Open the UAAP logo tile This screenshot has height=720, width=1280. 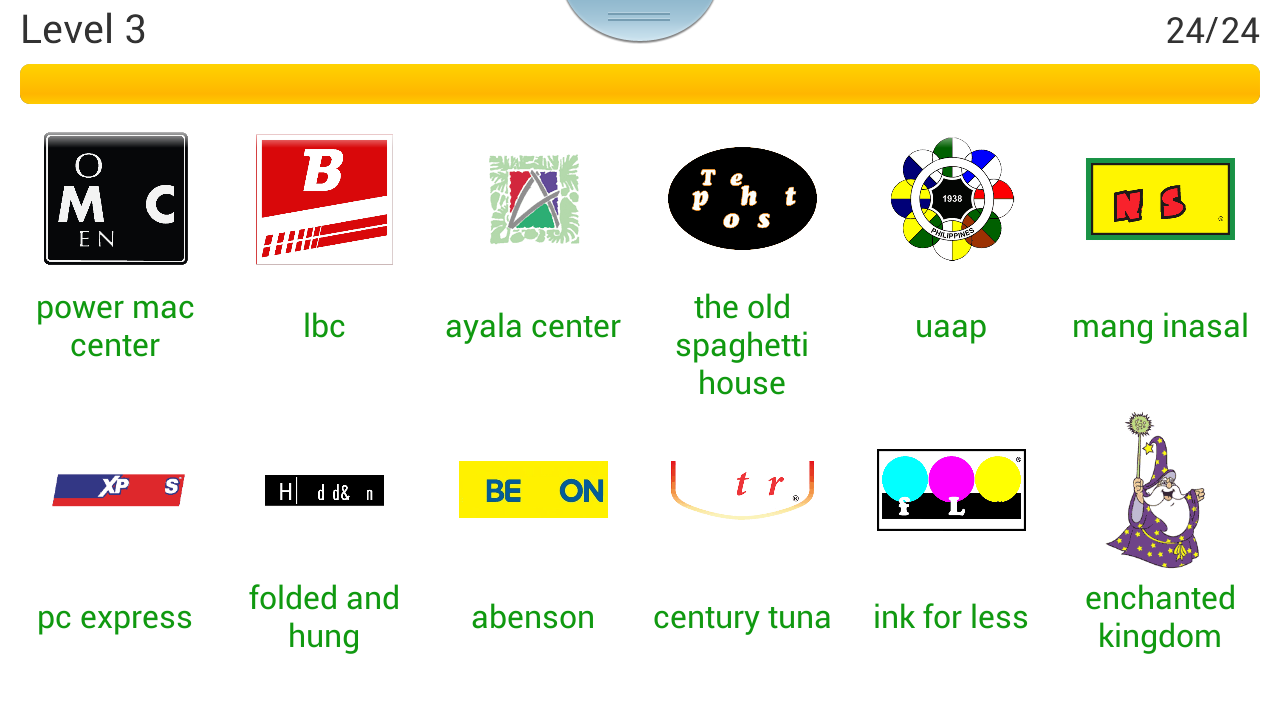coord(951,199)
